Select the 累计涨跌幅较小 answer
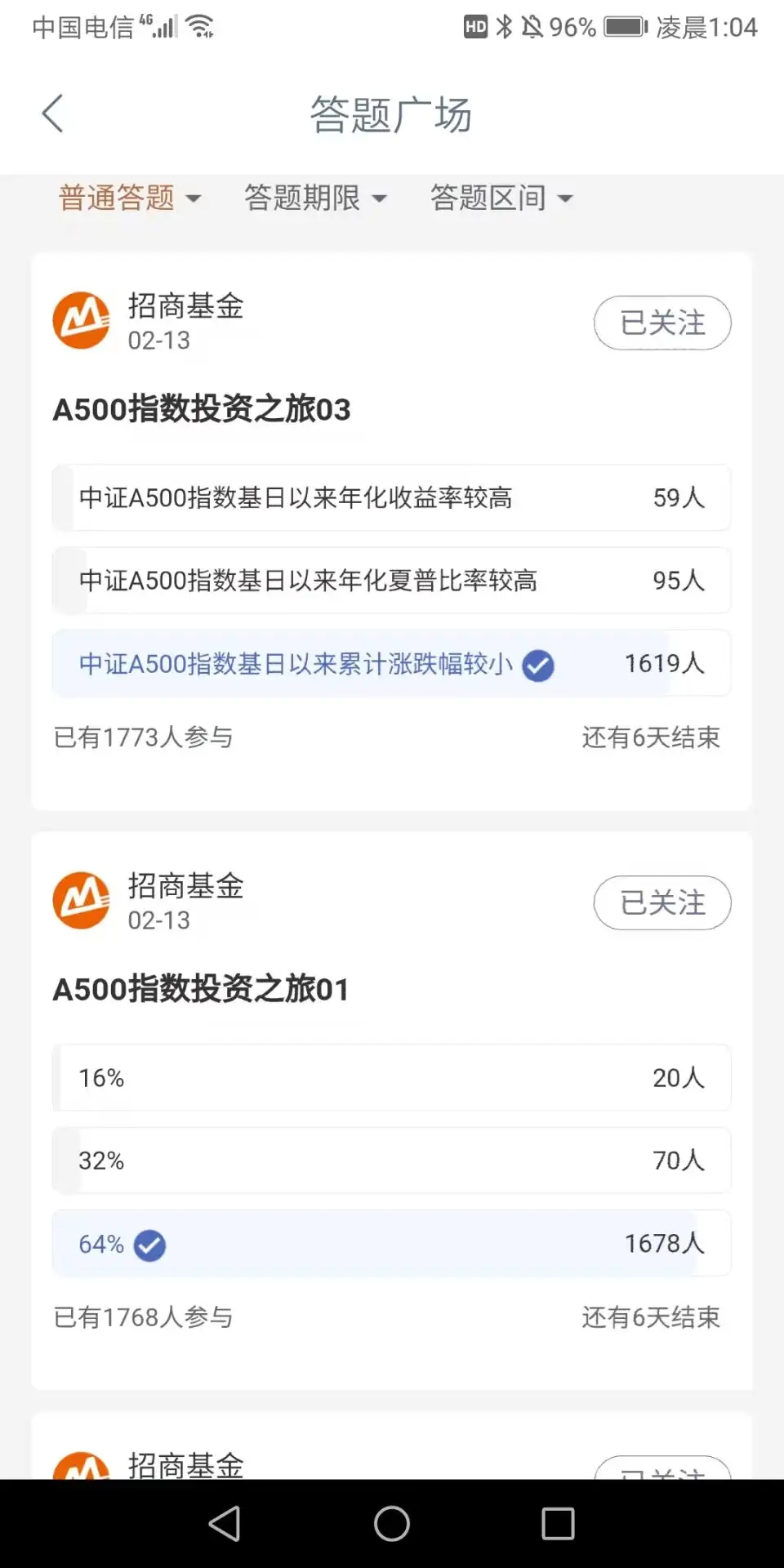Viewport: 784px width, 1568px height. (391, 663)
